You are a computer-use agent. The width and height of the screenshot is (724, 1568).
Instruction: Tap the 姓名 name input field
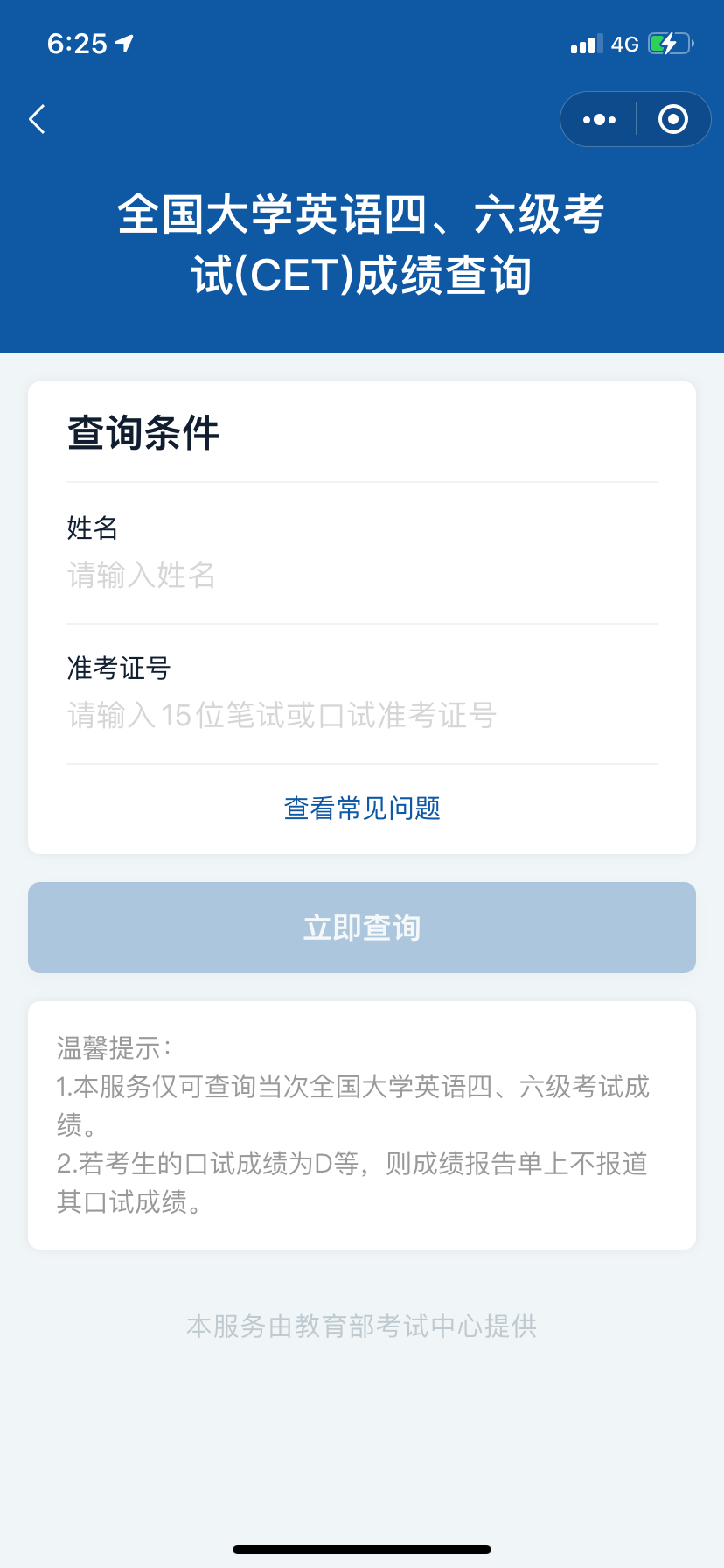[362, 575]
